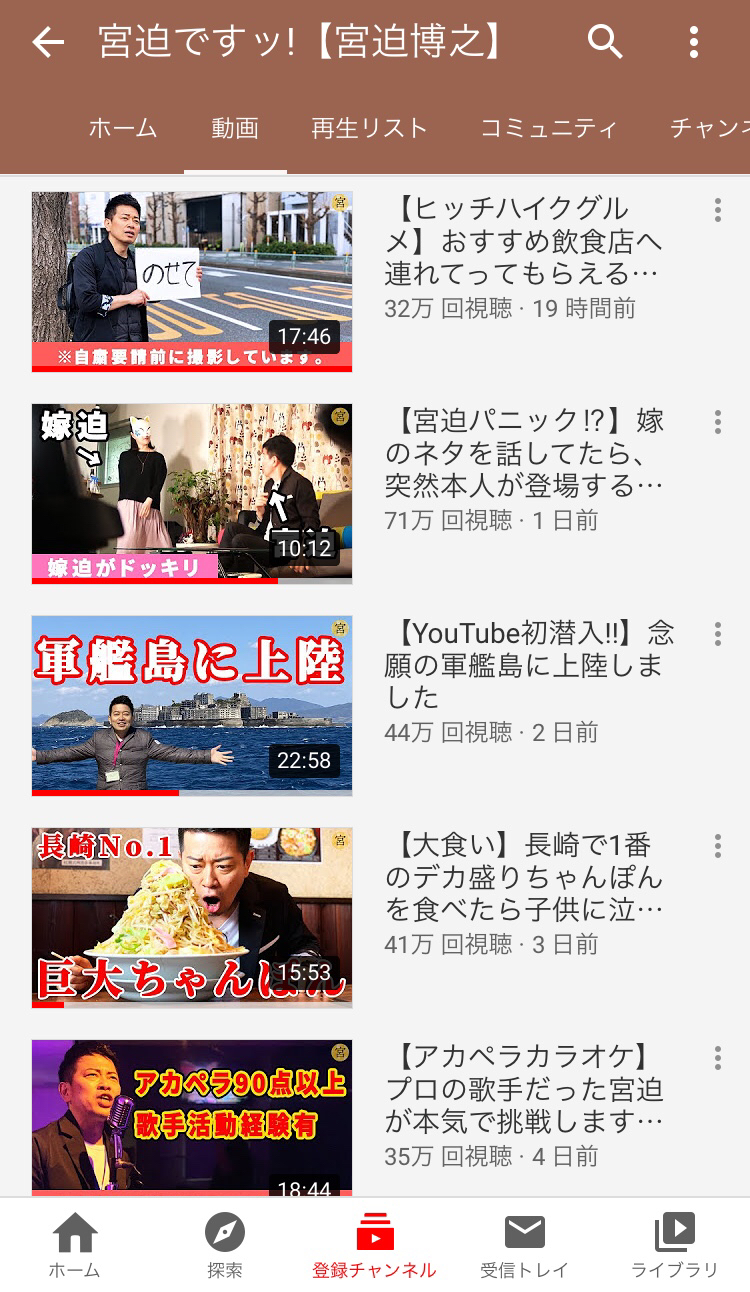The height and width of the screenshot is (1292, 750).
Task: Switch to the channel ホーム tab
Action: [x=123, y=128]
